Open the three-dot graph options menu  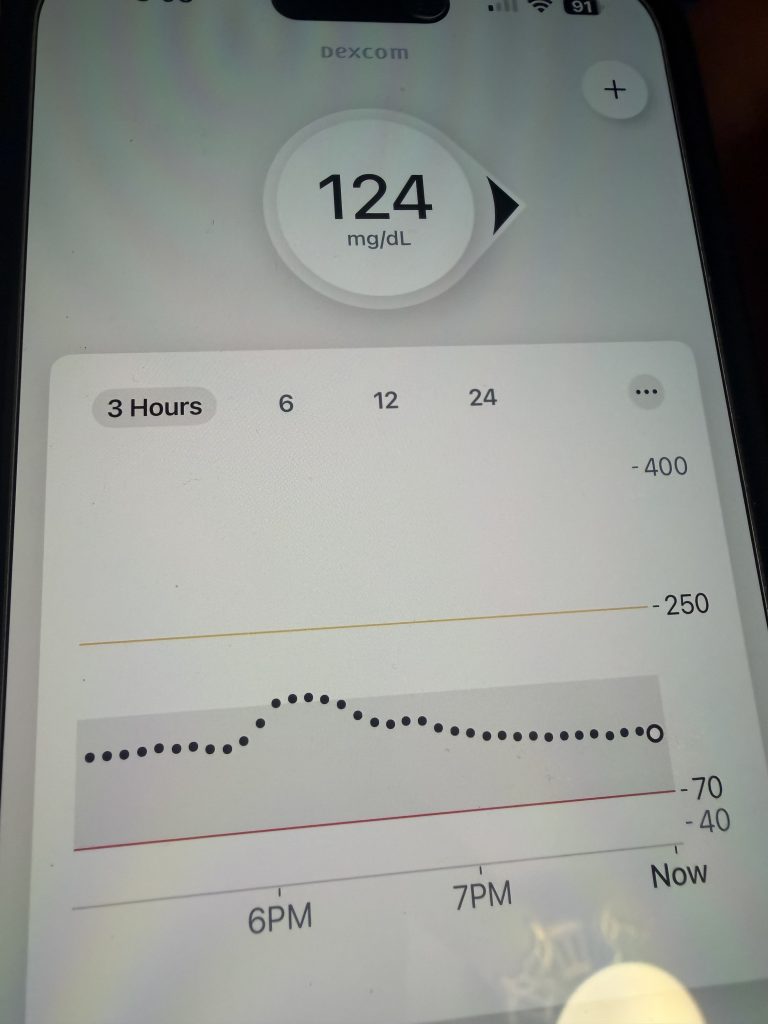(647, 392)
